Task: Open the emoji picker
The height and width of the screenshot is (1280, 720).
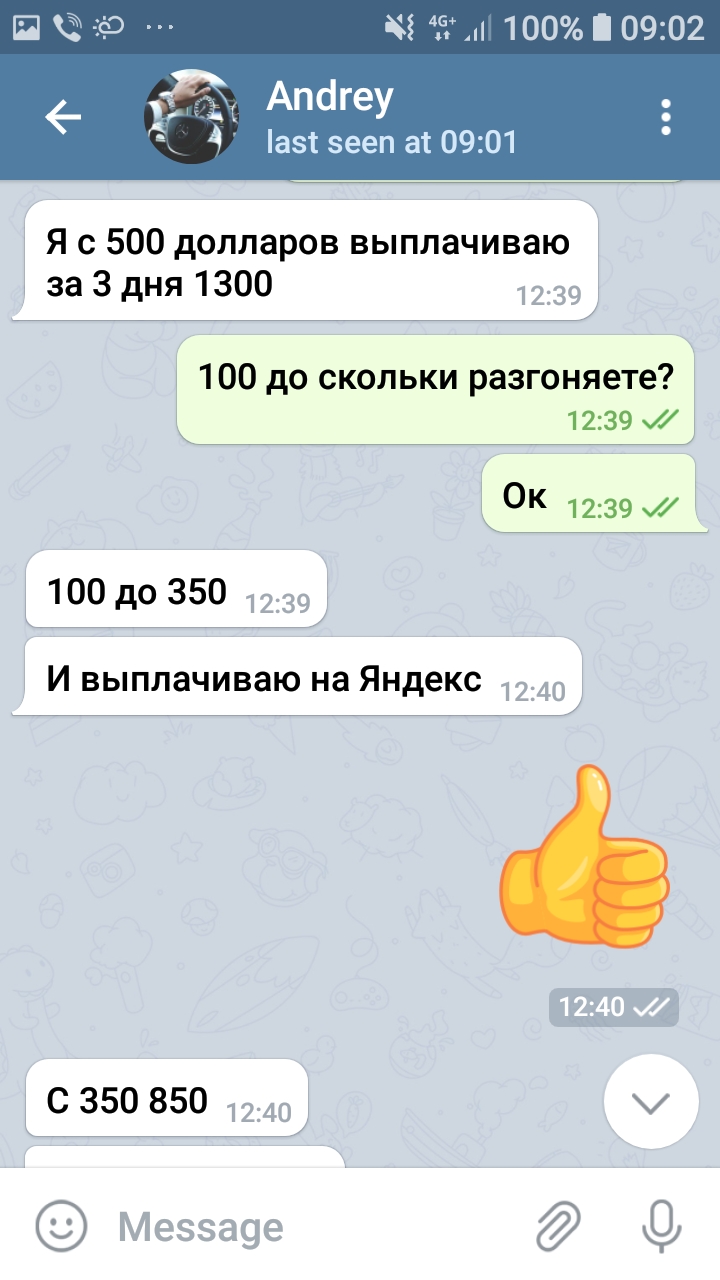Action: pos(62,1225)
